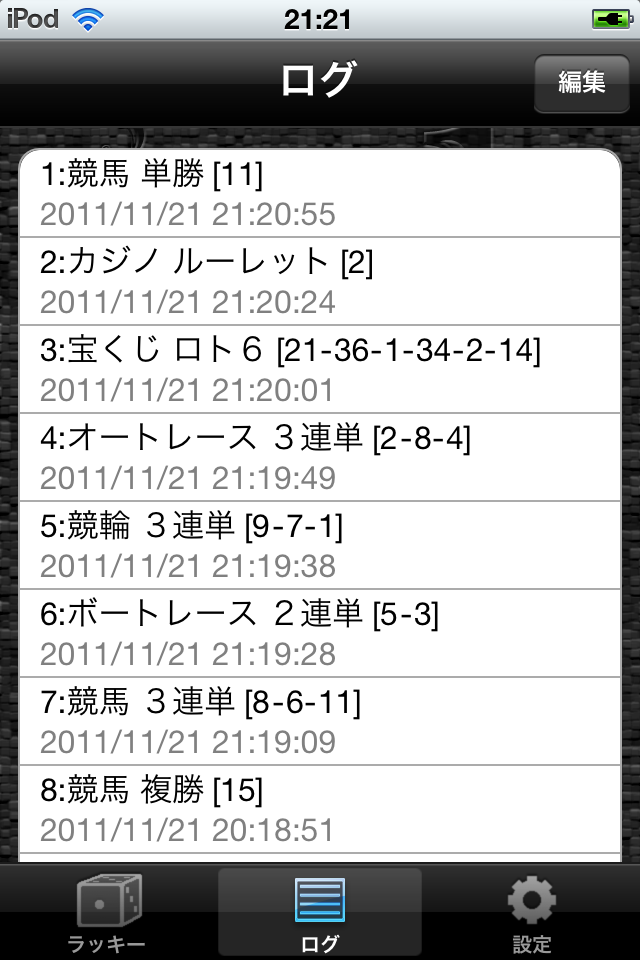The width and height of the screenshot is (640, 960).
Task: Select the 6:ボートレース 2連単 row
Action: tap(320, 633)
